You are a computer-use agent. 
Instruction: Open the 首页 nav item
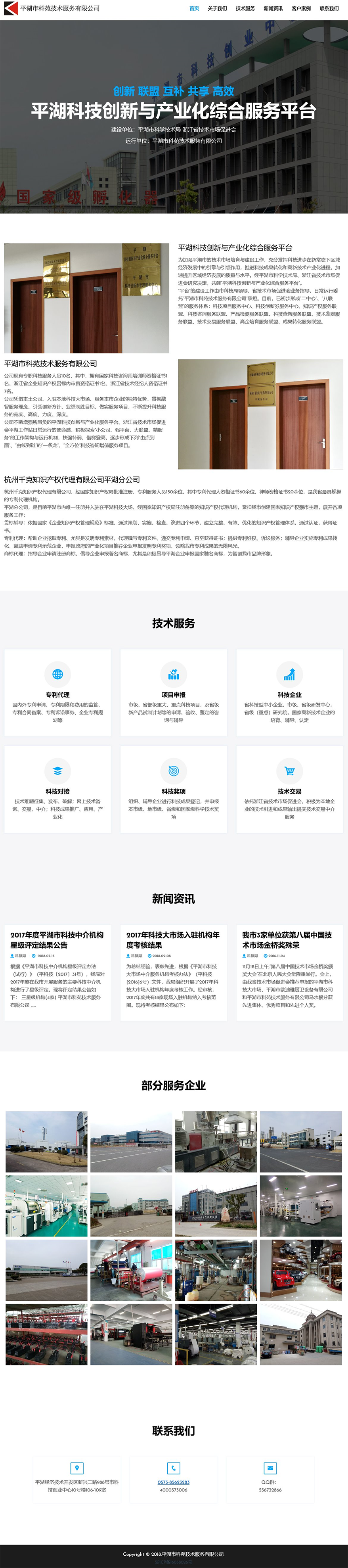[193, 8]
